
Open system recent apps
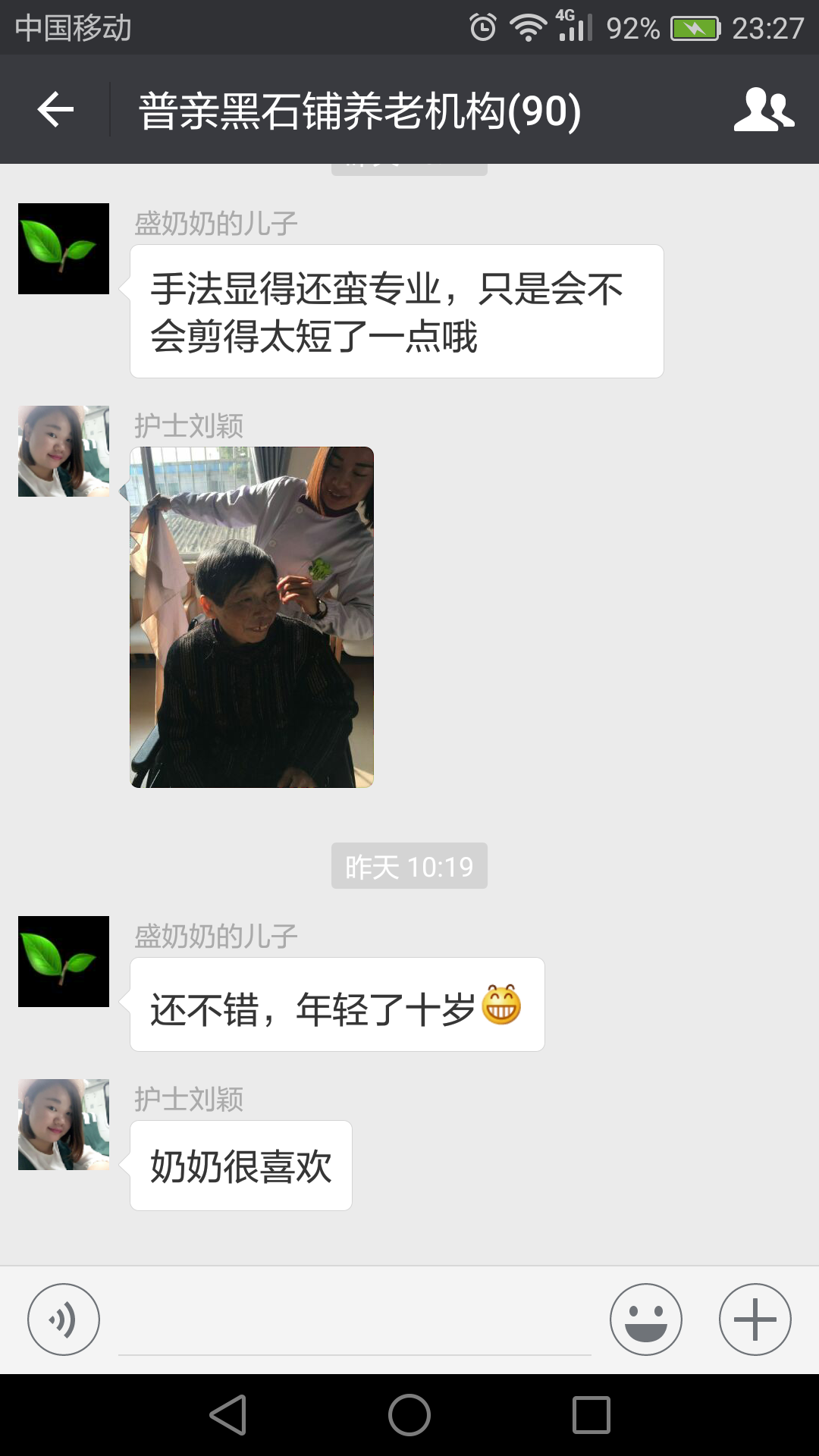pos(591,1415)
